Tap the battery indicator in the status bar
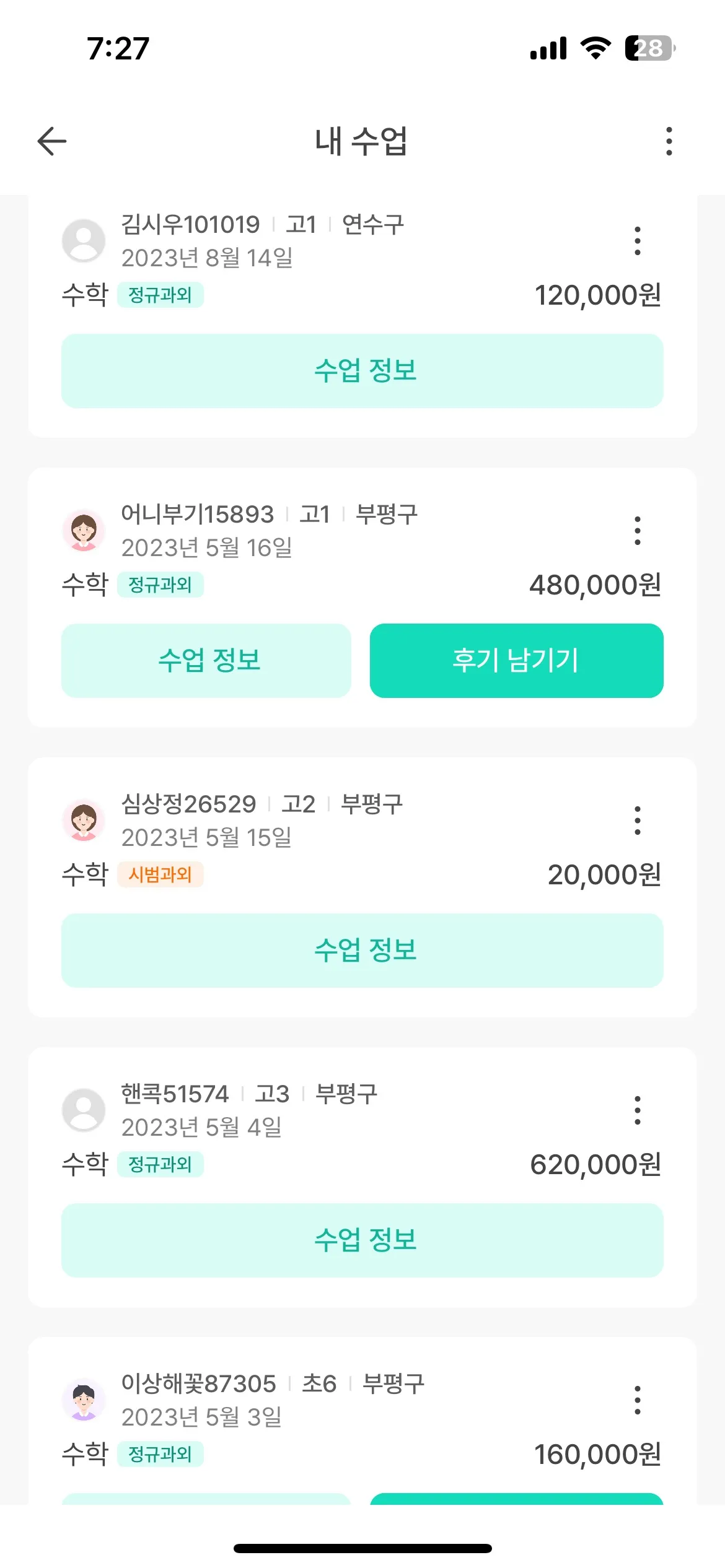This screenshot has width=725, height=1568. coord(647,48)
